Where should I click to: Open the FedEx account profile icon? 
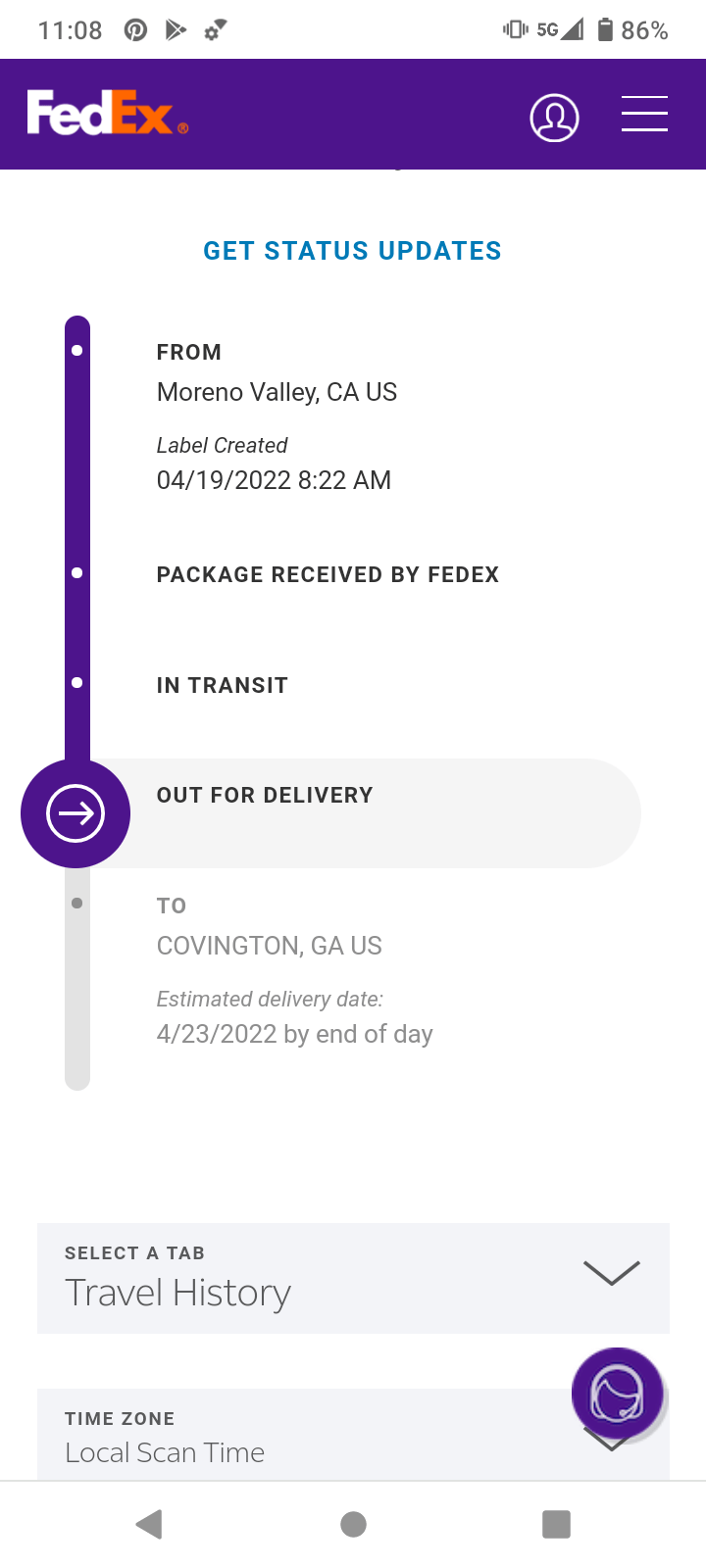pyautogui.click(x=554, y=118)
